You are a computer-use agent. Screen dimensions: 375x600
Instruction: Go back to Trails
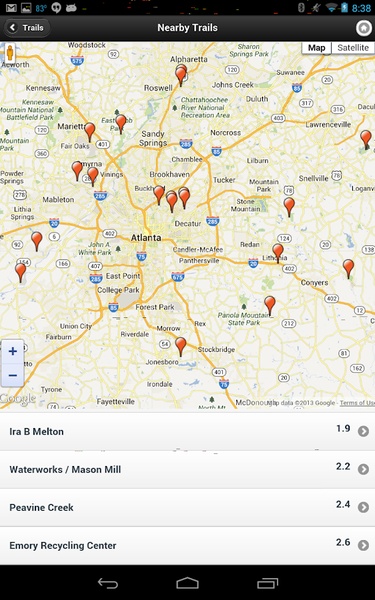(x=27, y=28)
